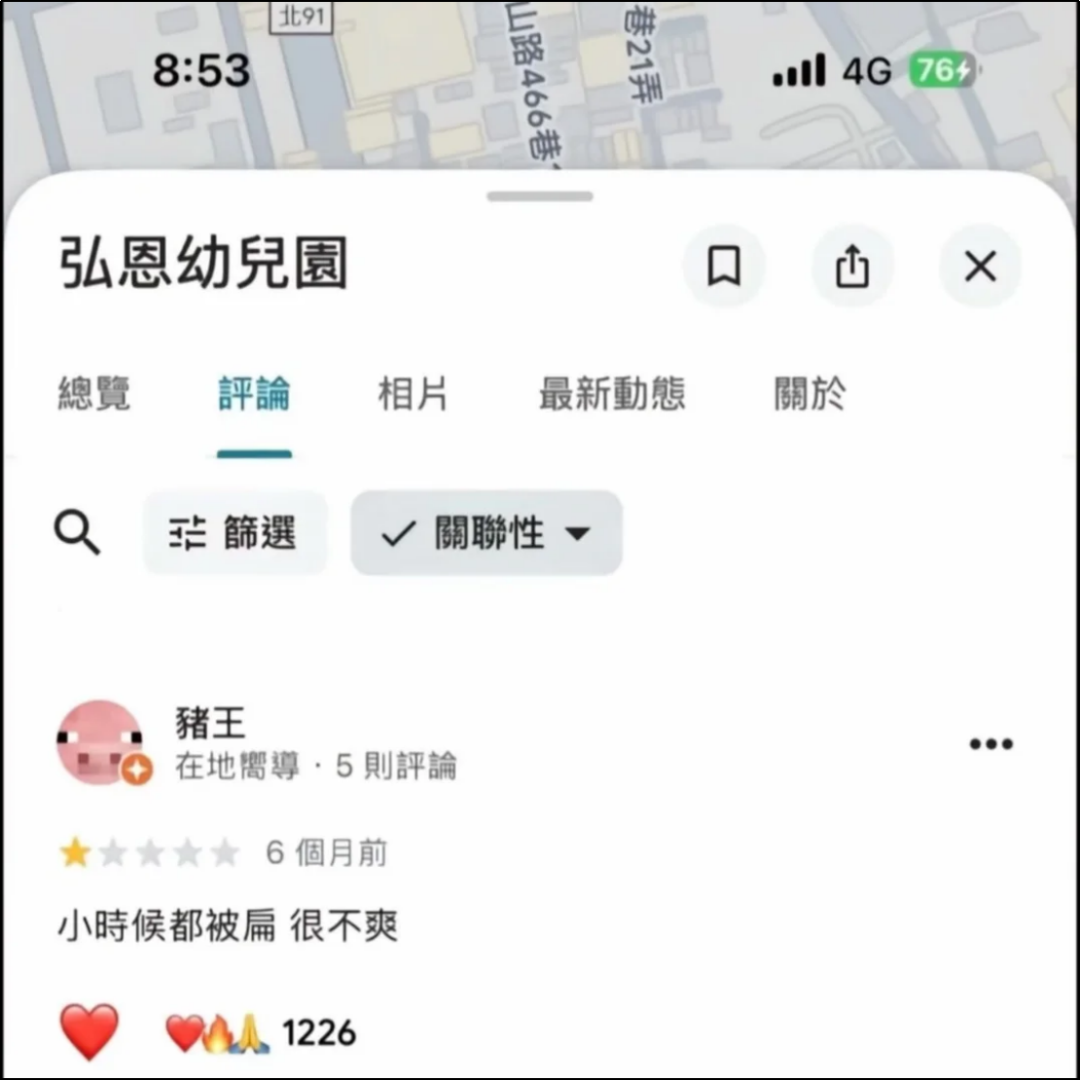Select the 評論 tab
This screenshot has width=1080, height=1080.
click(254, 394)
